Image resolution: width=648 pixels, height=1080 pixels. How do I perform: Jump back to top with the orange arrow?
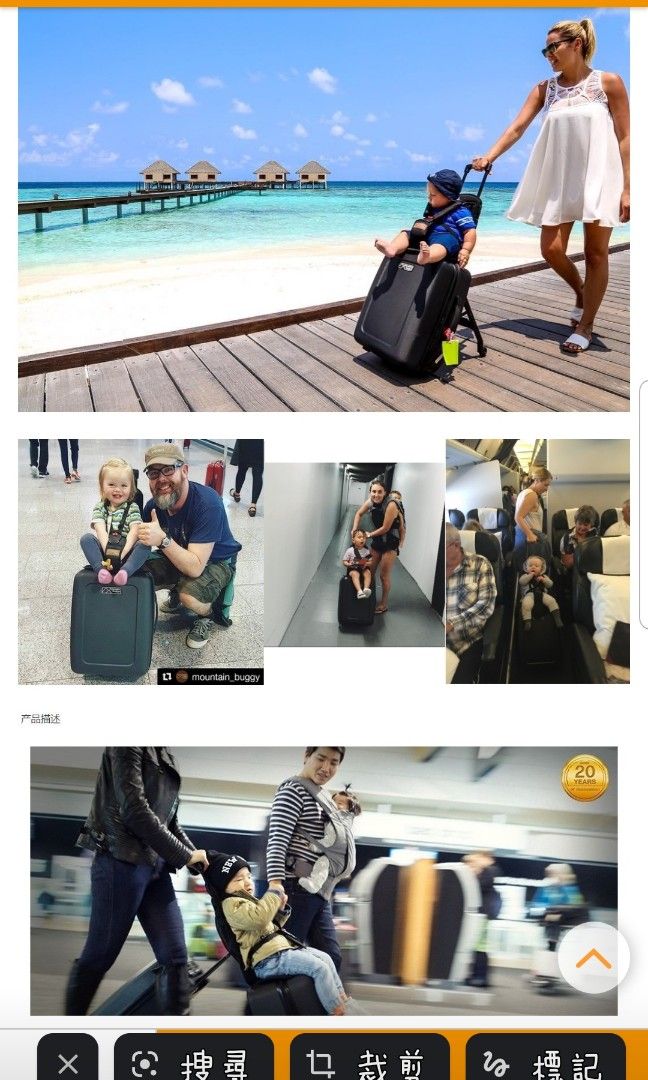[593, 958]
